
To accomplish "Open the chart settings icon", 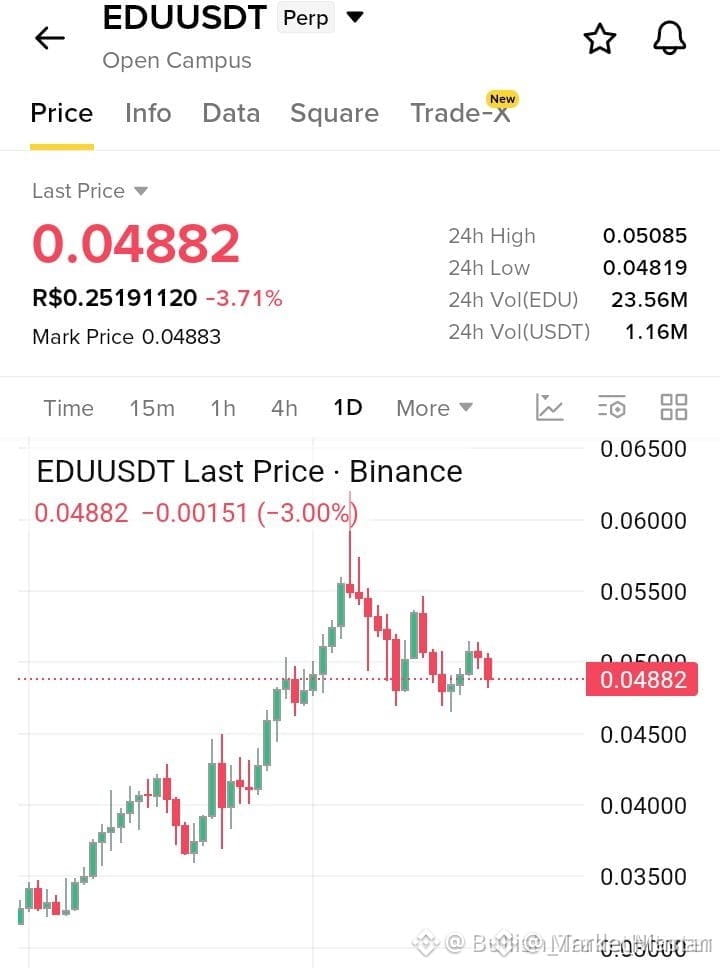I will click(x=612, y=407).
